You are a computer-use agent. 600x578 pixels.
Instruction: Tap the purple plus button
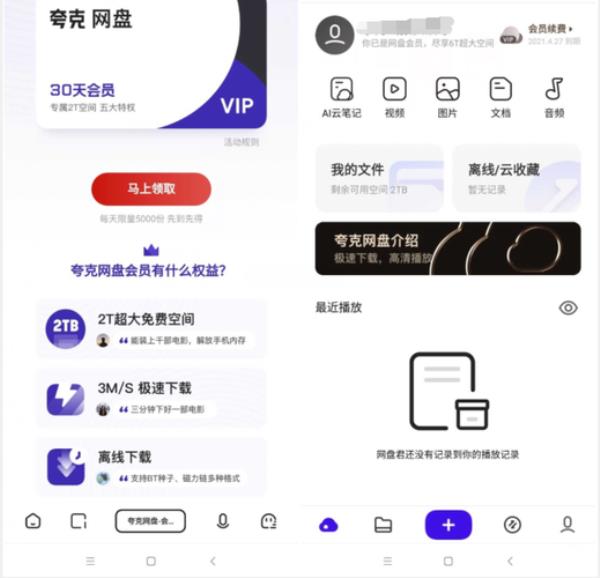448,524
